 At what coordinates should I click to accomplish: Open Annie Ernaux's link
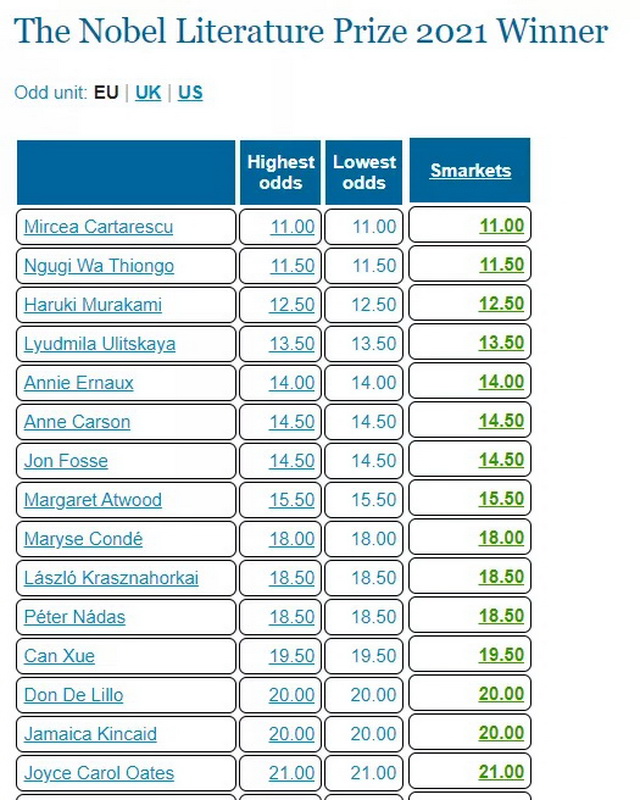click(78, 383)
